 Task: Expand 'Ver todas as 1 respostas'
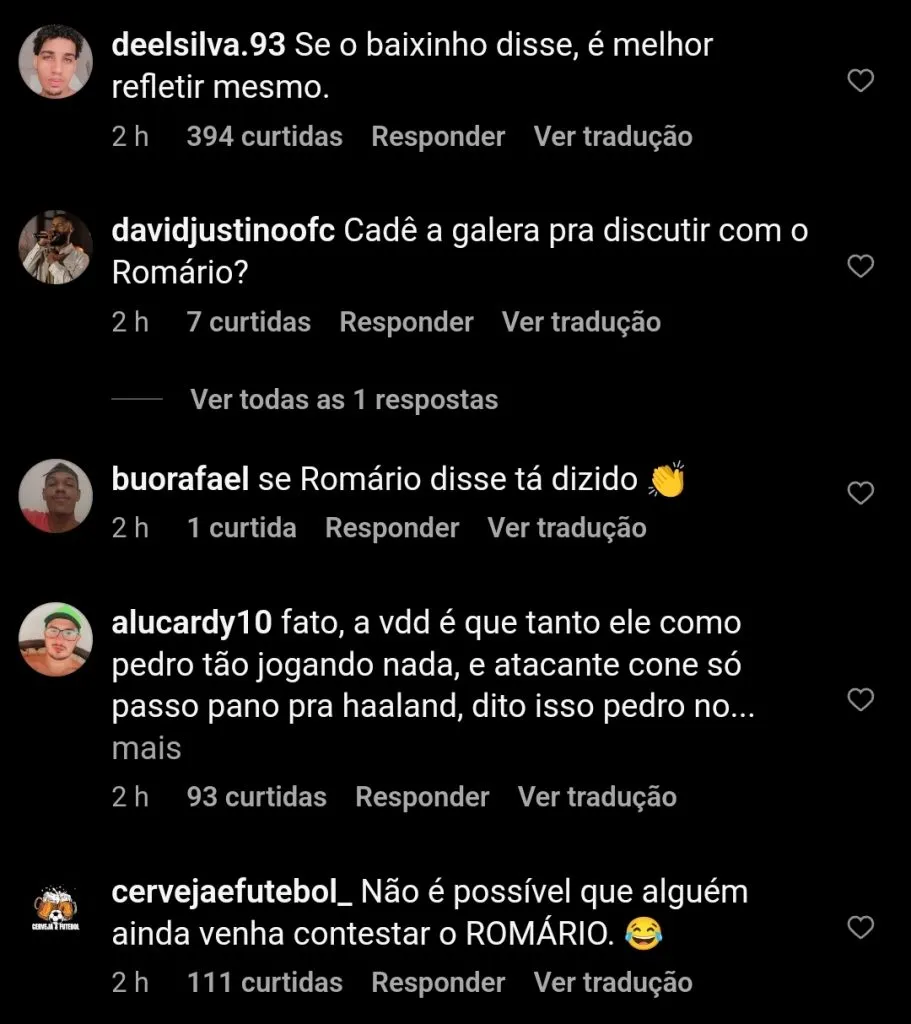pos(343,400)
